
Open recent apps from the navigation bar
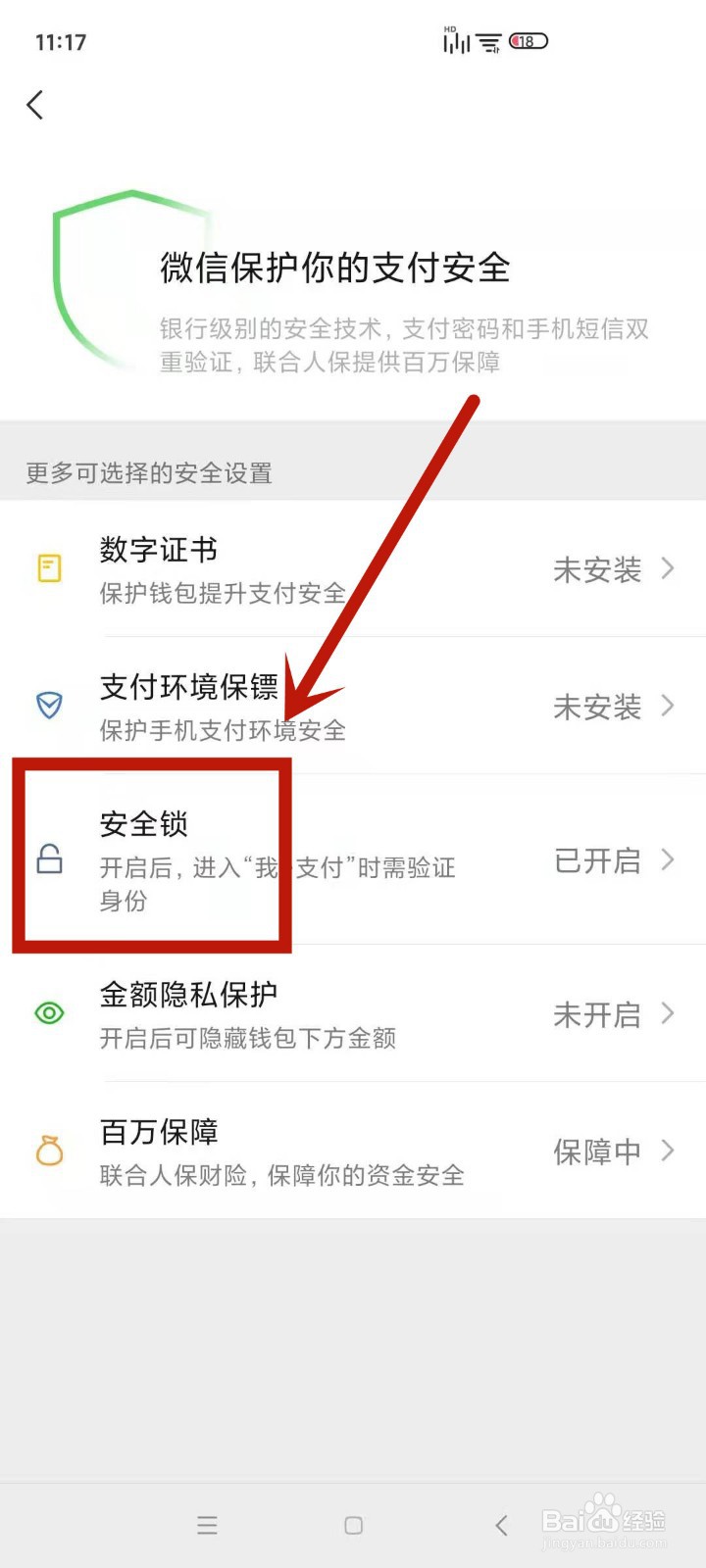click(207, 1525)
